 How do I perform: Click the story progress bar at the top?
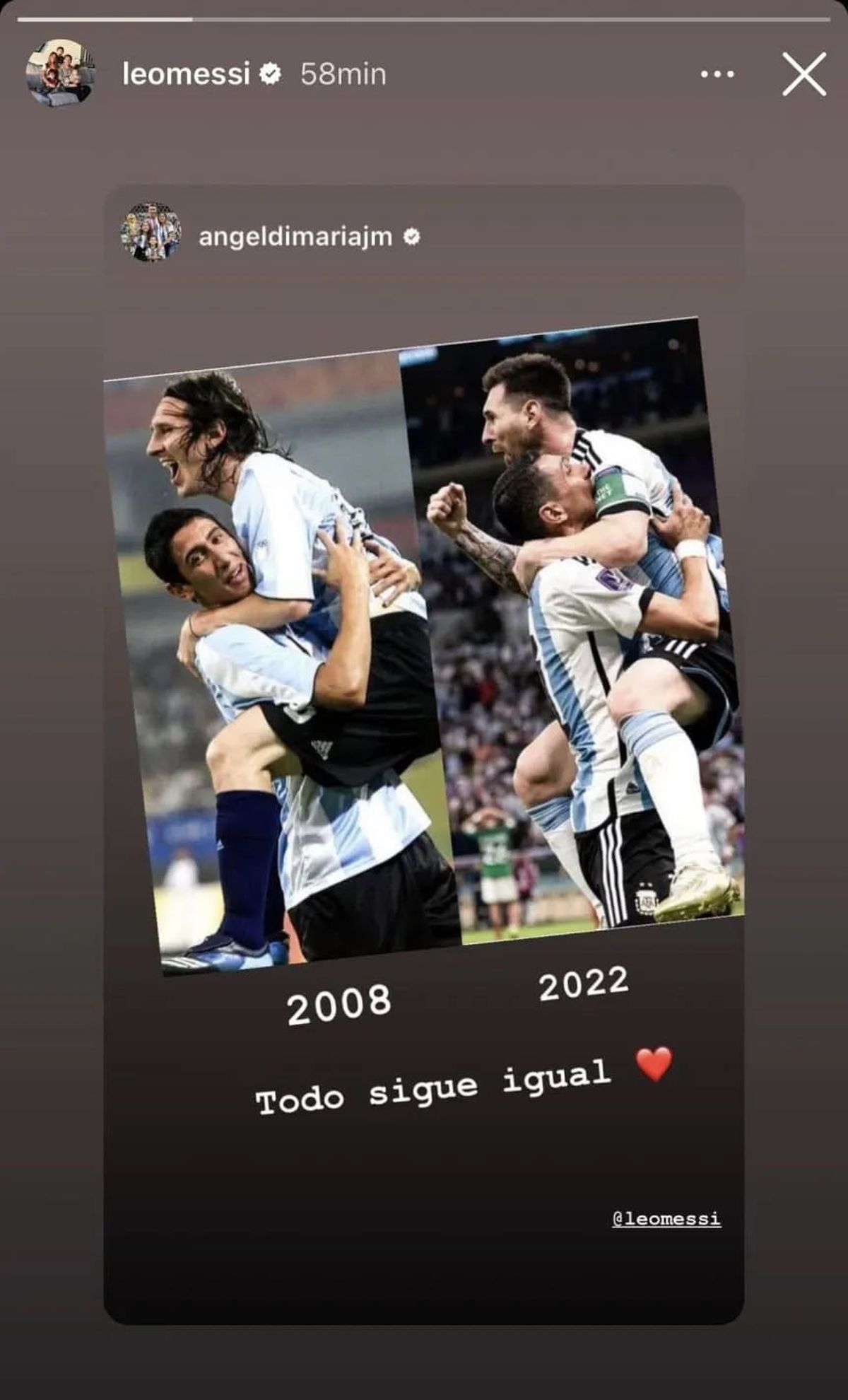[424, 14]
